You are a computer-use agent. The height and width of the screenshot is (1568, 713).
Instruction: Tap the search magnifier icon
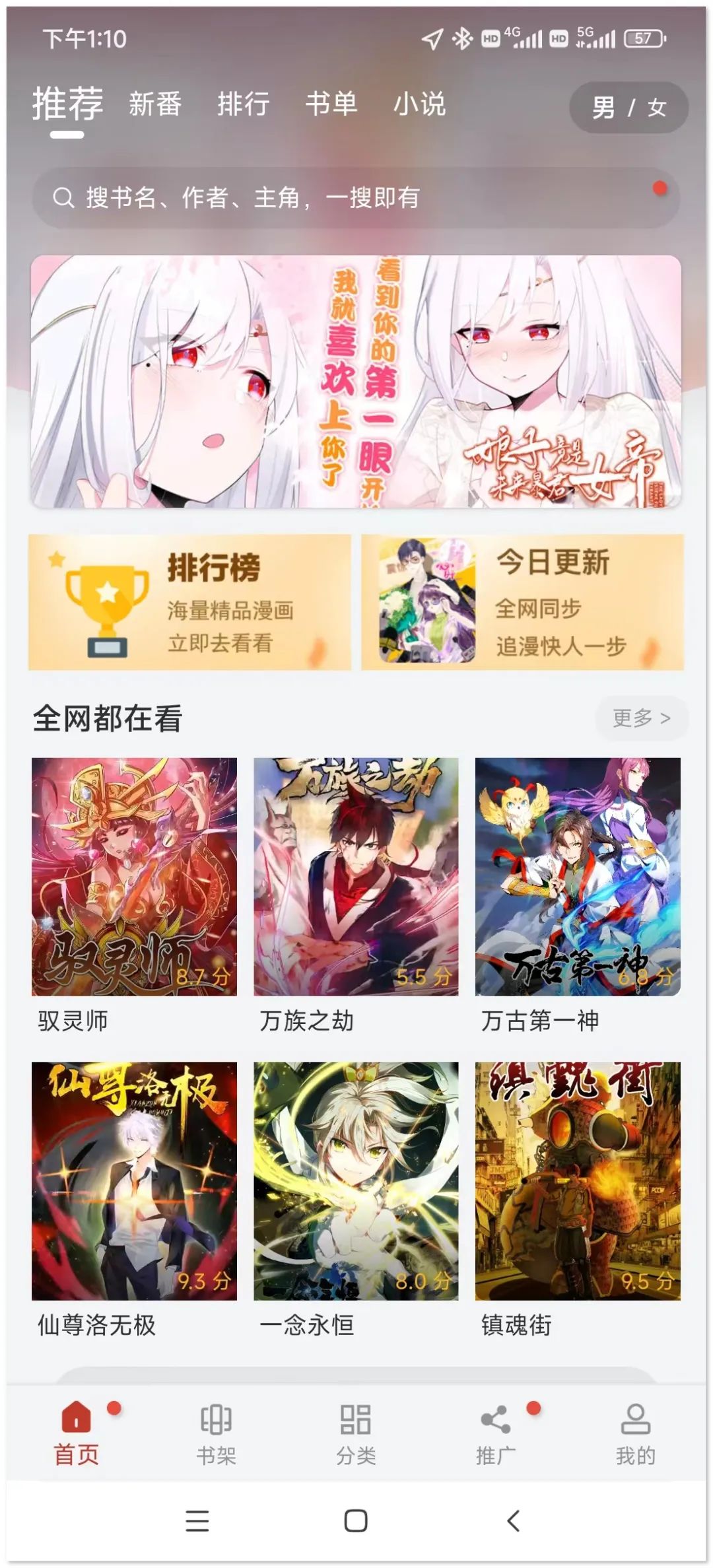point(64,195)
